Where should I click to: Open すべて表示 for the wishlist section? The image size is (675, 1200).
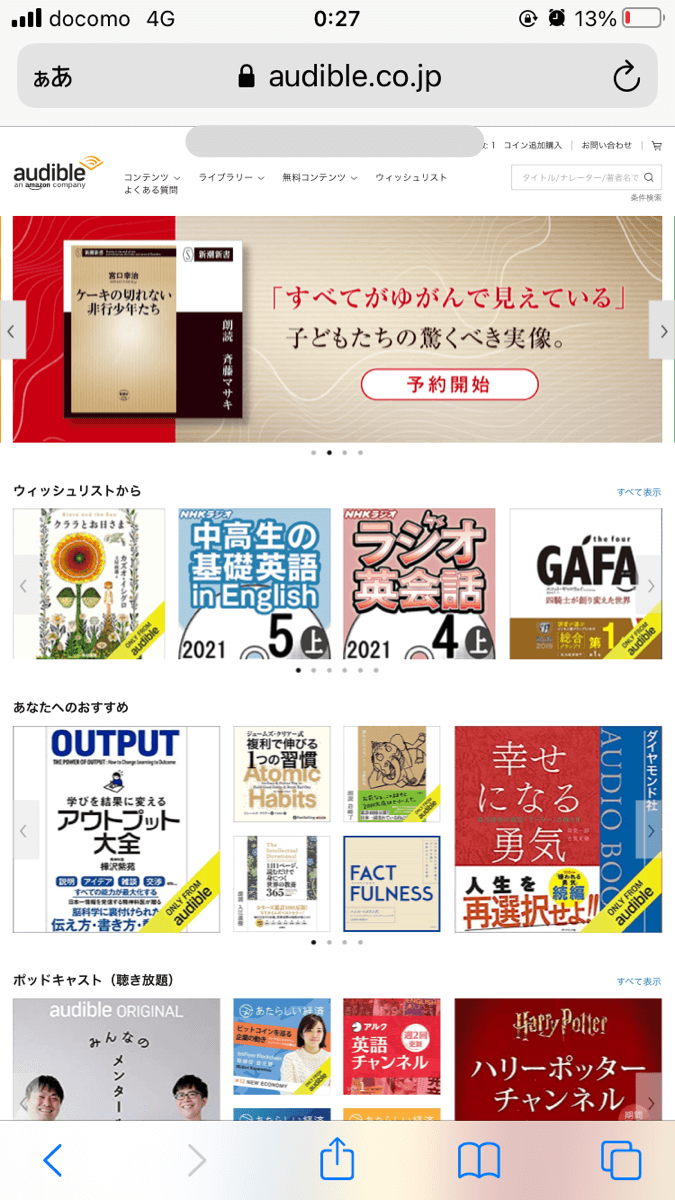[x=639, y=492]
